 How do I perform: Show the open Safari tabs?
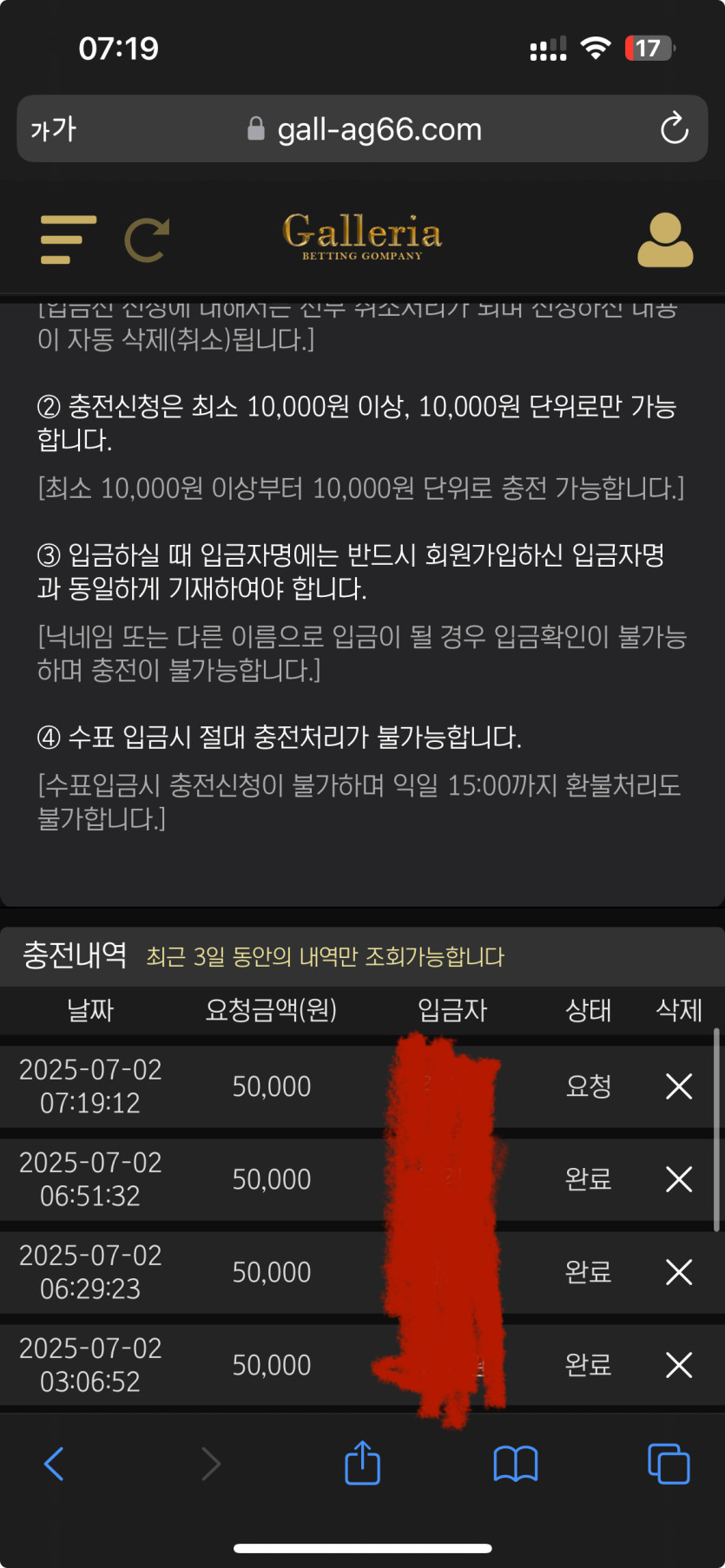(x=668, y=1464)
